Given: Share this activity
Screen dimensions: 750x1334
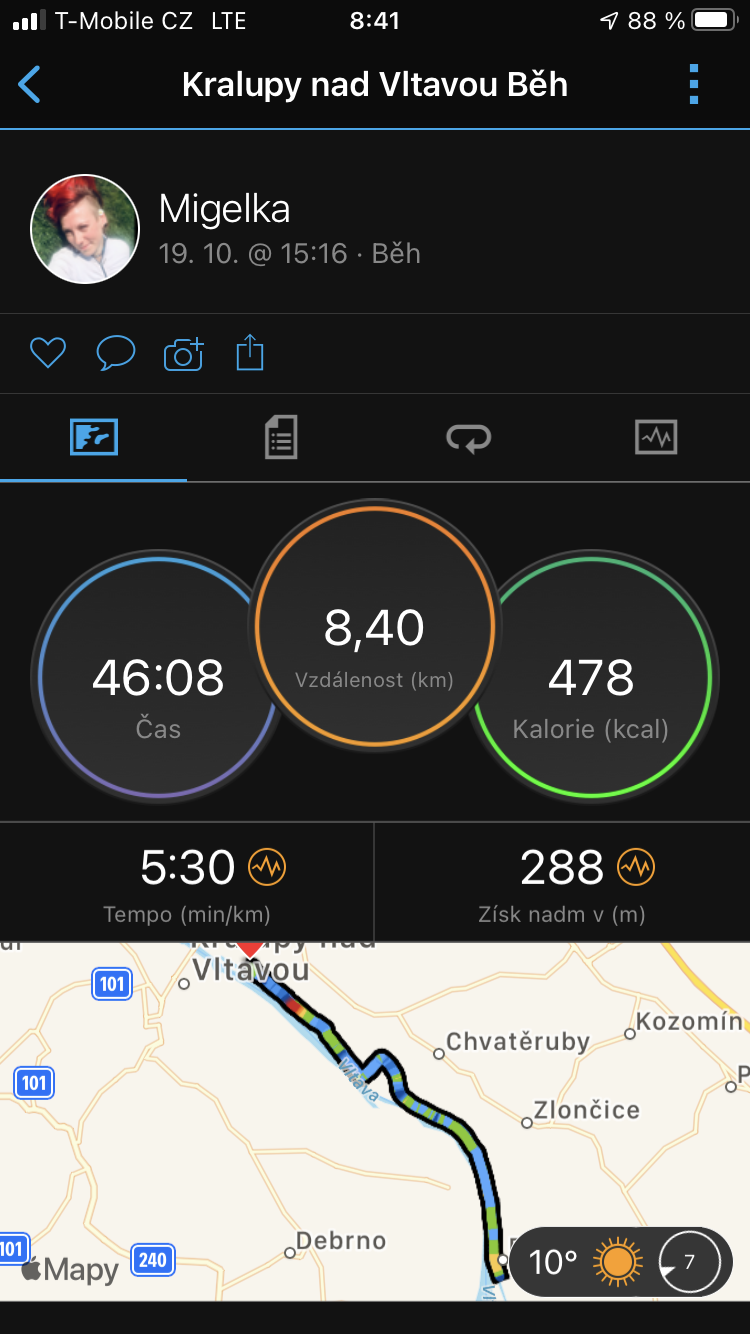Looking at the screenshot, I should tap(250, 353).
